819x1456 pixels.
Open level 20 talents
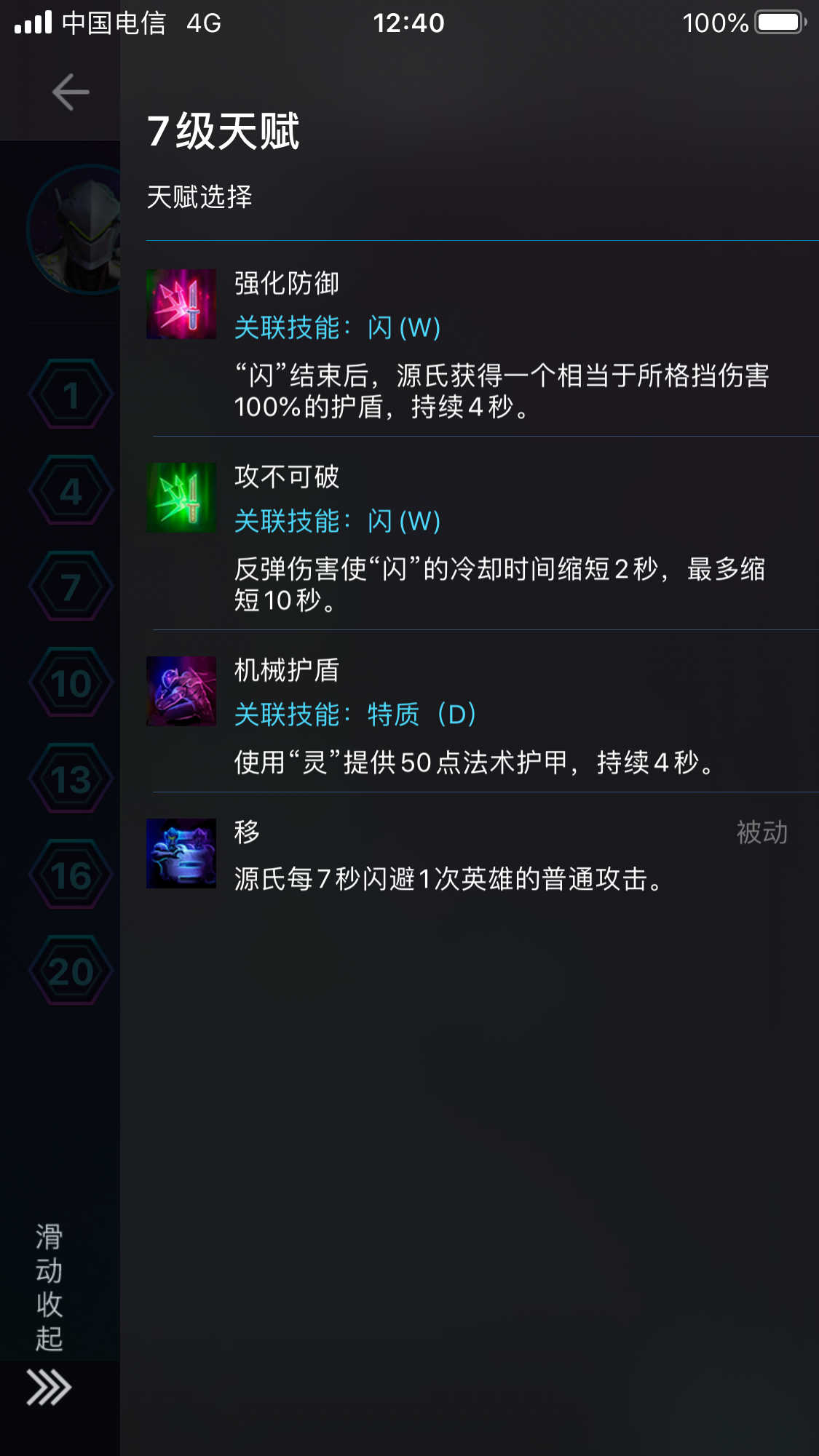point(71,971)
